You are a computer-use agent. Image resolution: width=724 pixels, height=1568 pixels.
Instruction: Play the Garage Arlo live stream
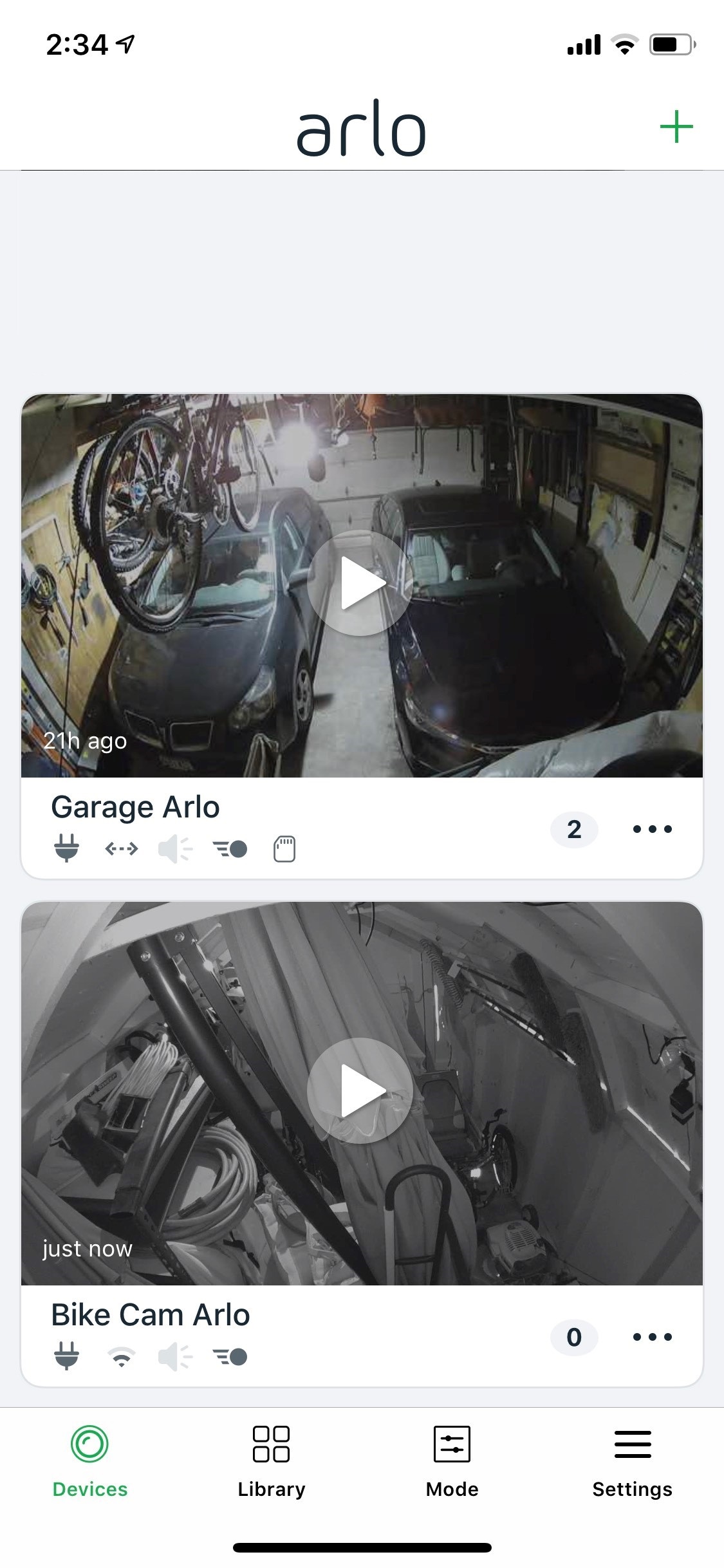tap(360, 583)
